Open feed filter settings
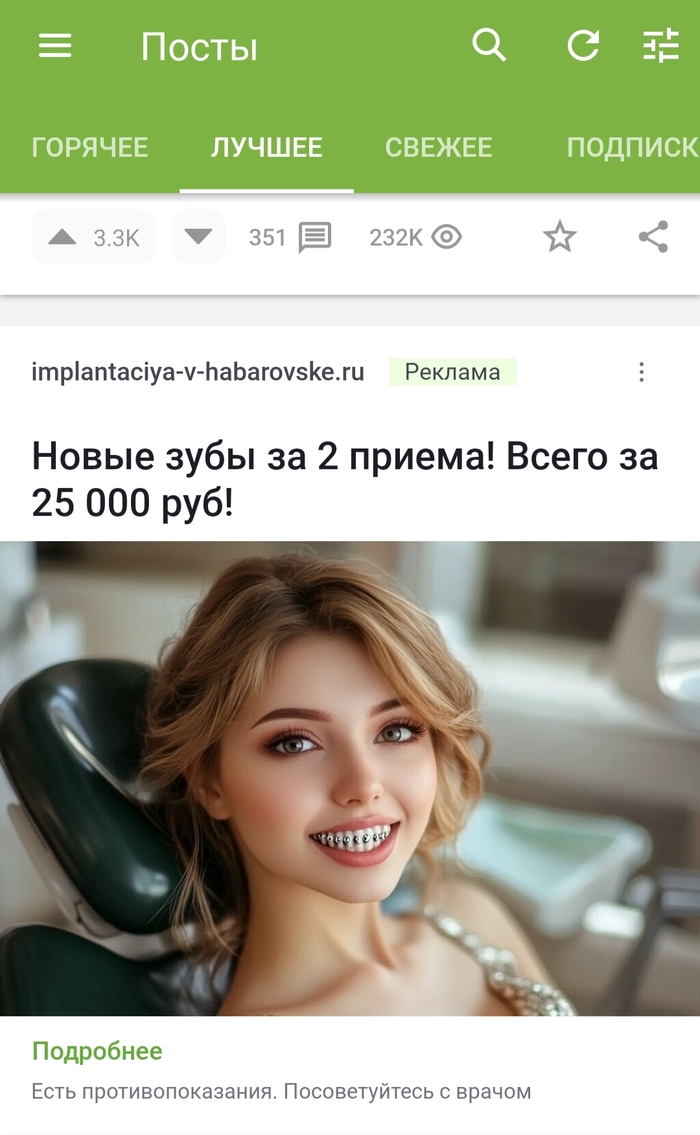The width and height of the screenshot is (700, 1135). tap(660, 46)
